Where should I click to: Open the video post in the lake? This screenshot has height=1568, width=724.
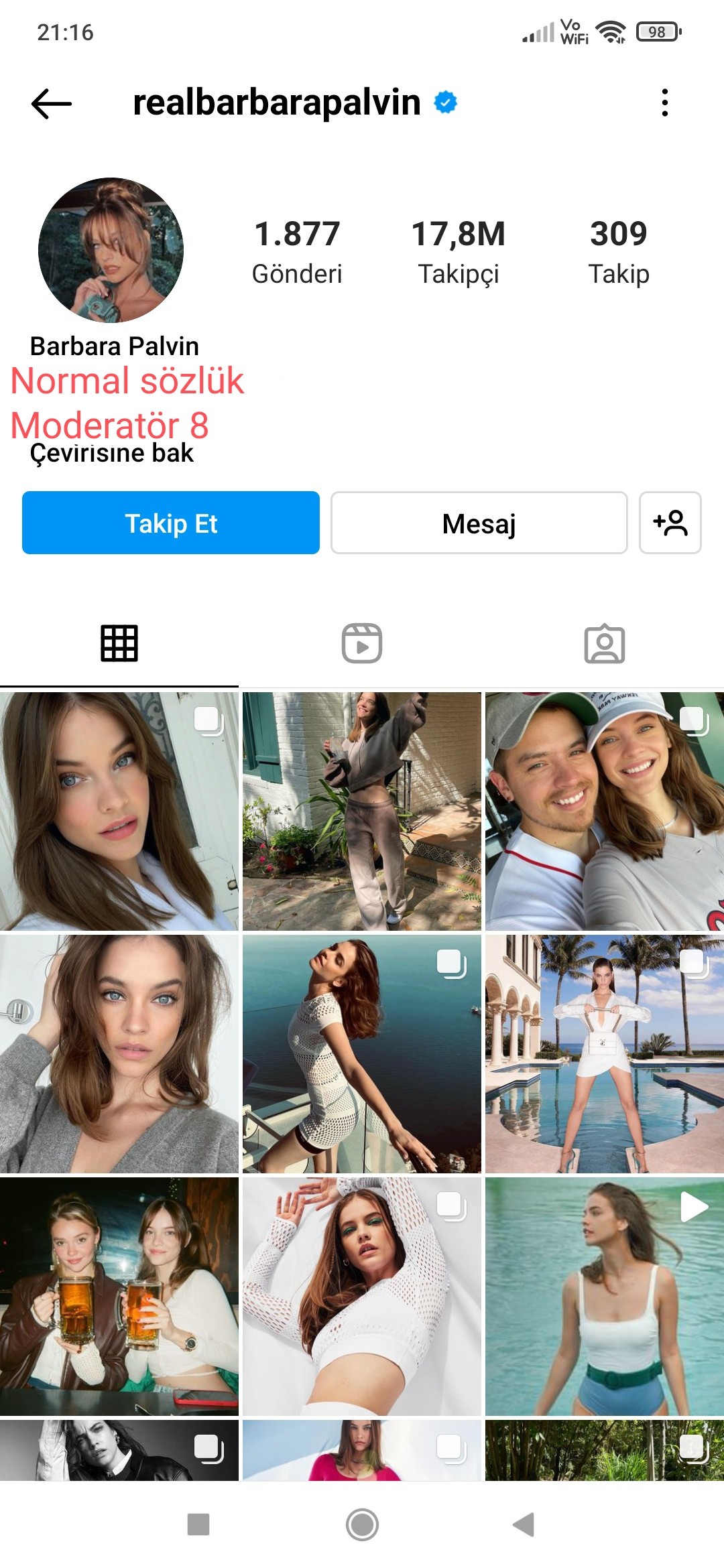(x=604, y=1296)
